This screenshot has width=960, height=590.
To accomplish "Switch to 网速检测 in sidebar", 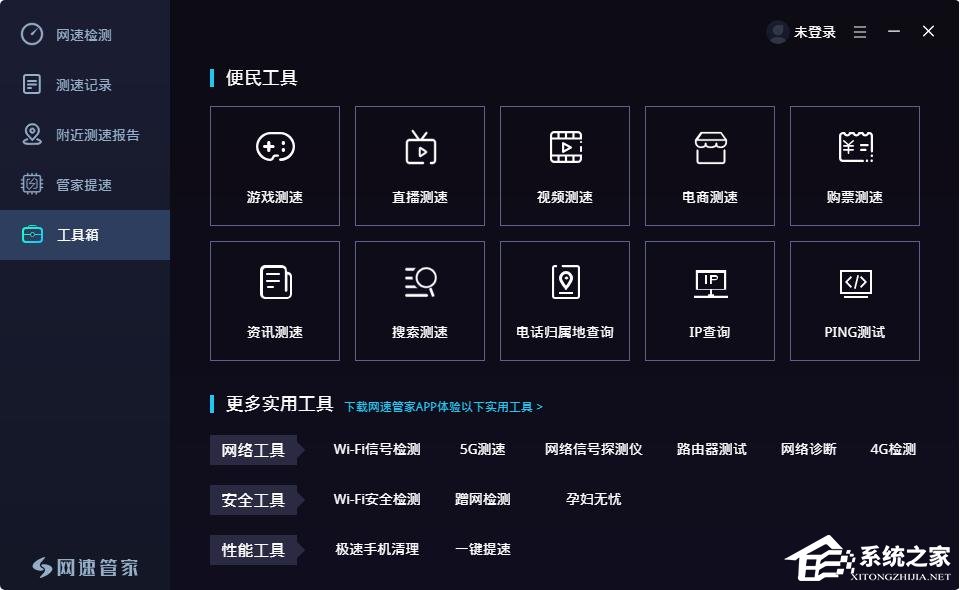I will click(84, 35).
